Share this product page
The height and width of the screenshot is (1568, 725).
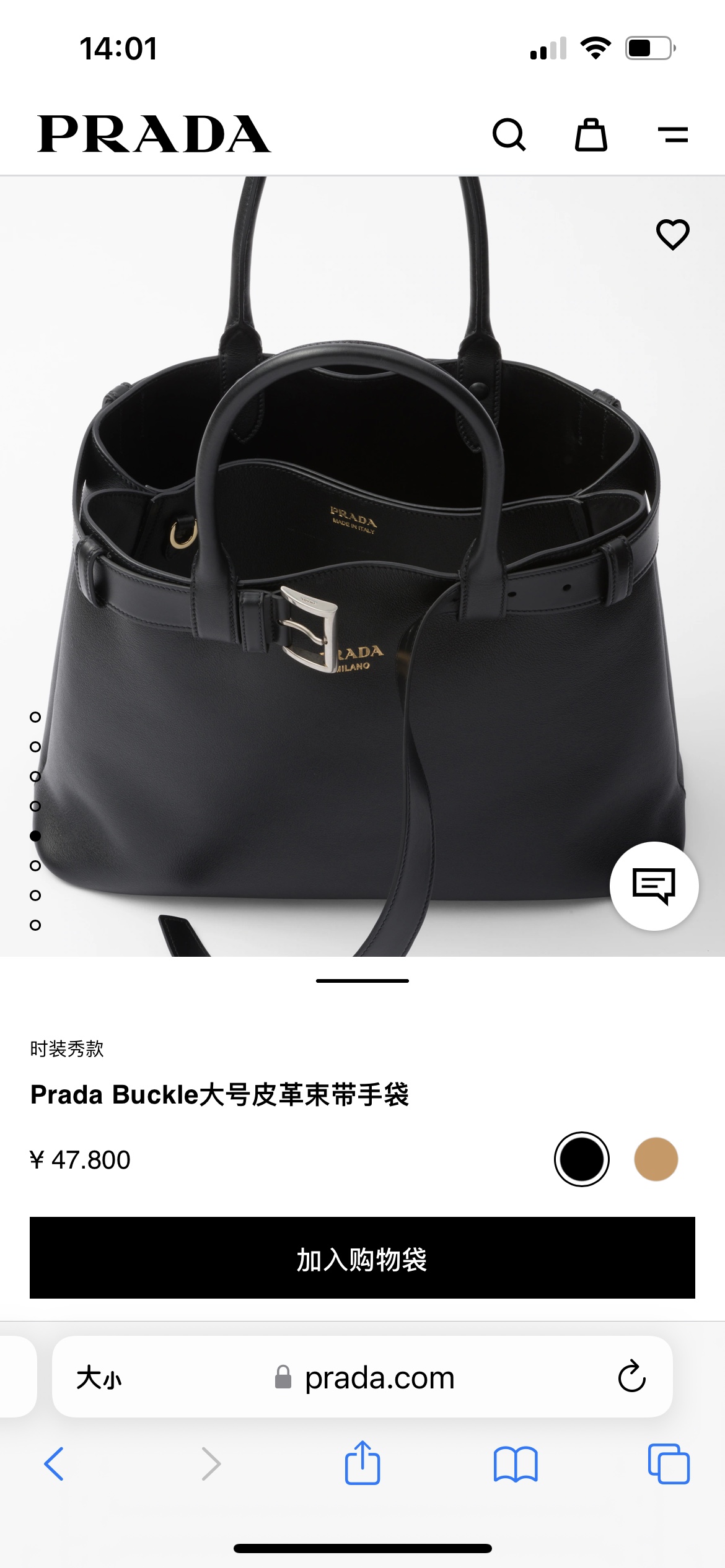362,1463
